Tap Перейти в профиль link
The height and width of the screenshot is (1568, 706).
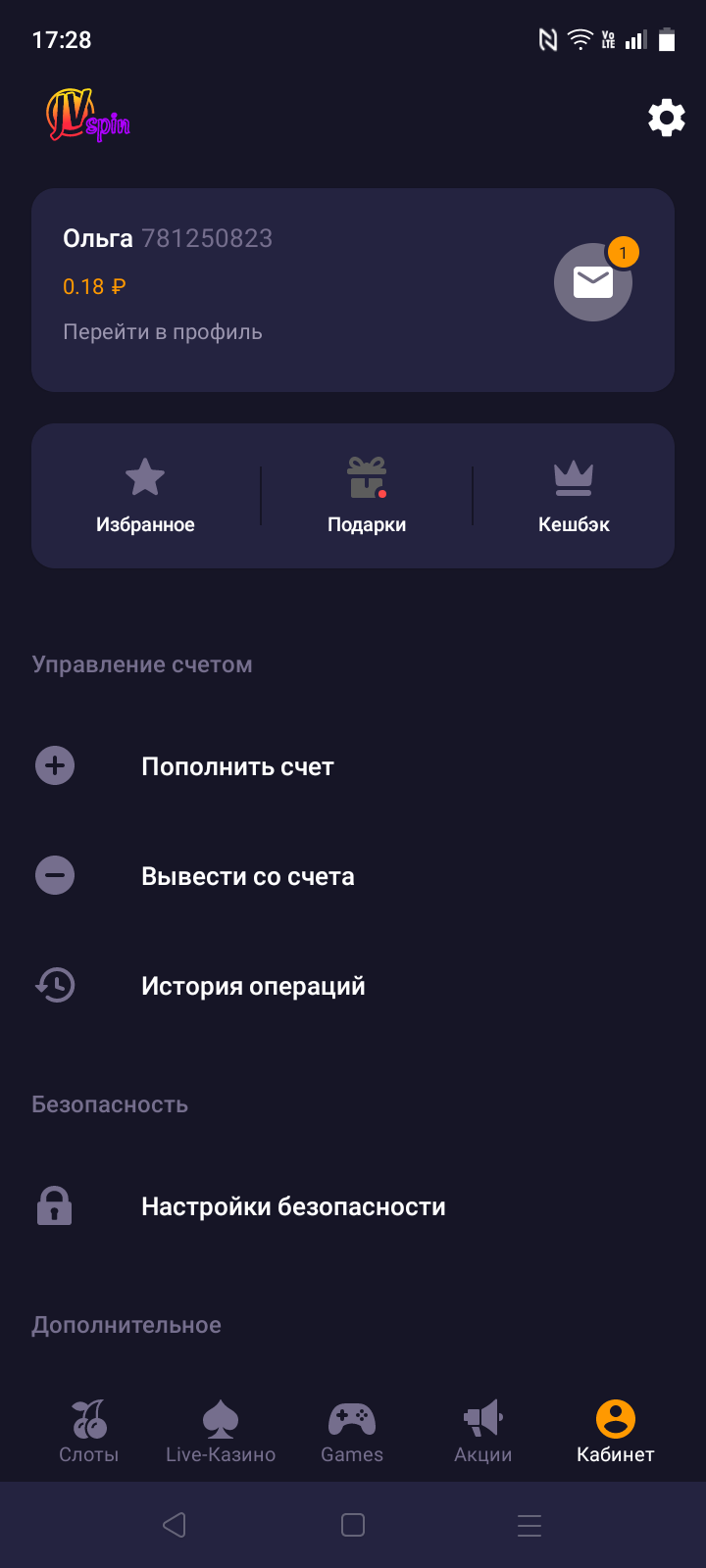pyautogui.click(x=163, y=332)
